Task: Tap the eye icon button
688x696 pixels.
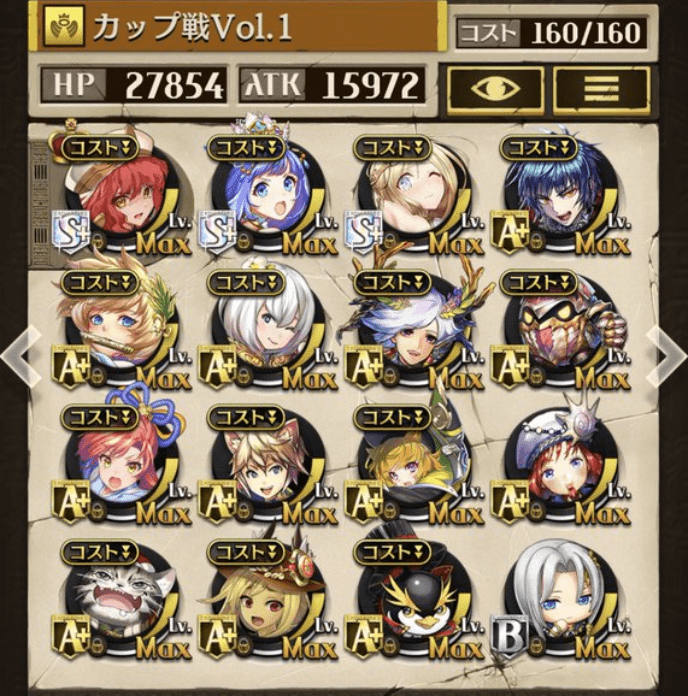Action: [494, 88]
